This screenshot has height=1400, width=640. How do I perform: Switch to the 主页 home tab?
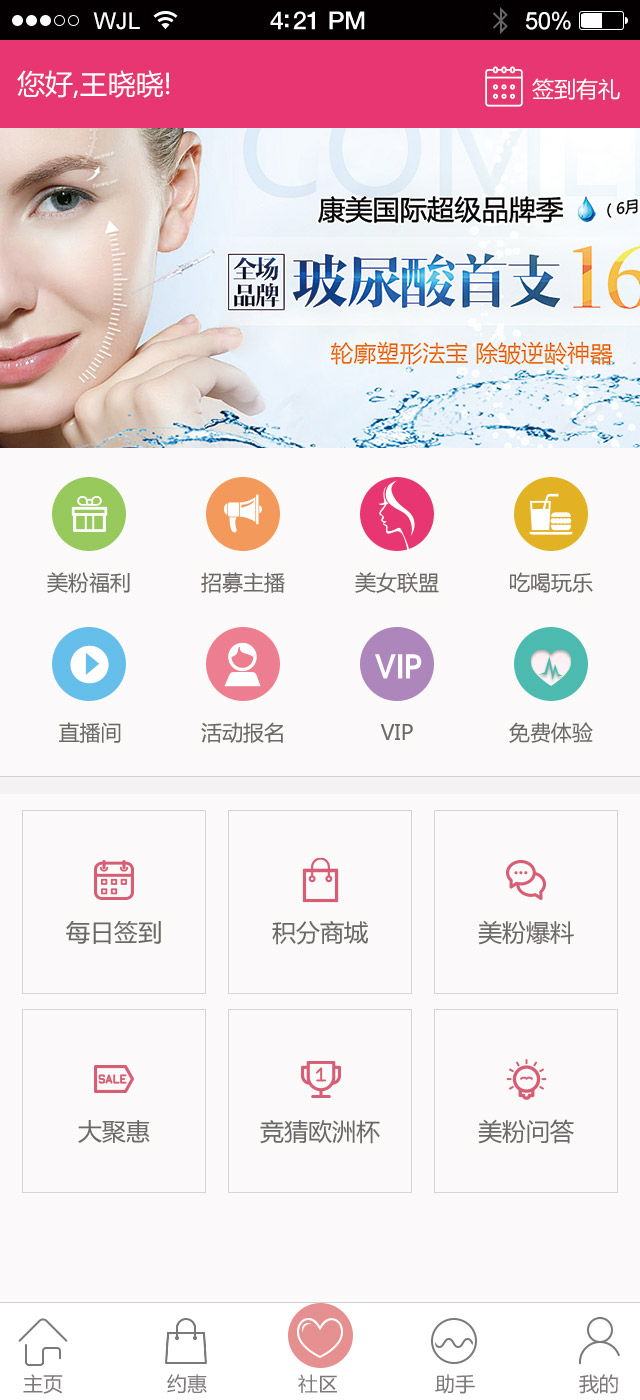pos(43,1354)
